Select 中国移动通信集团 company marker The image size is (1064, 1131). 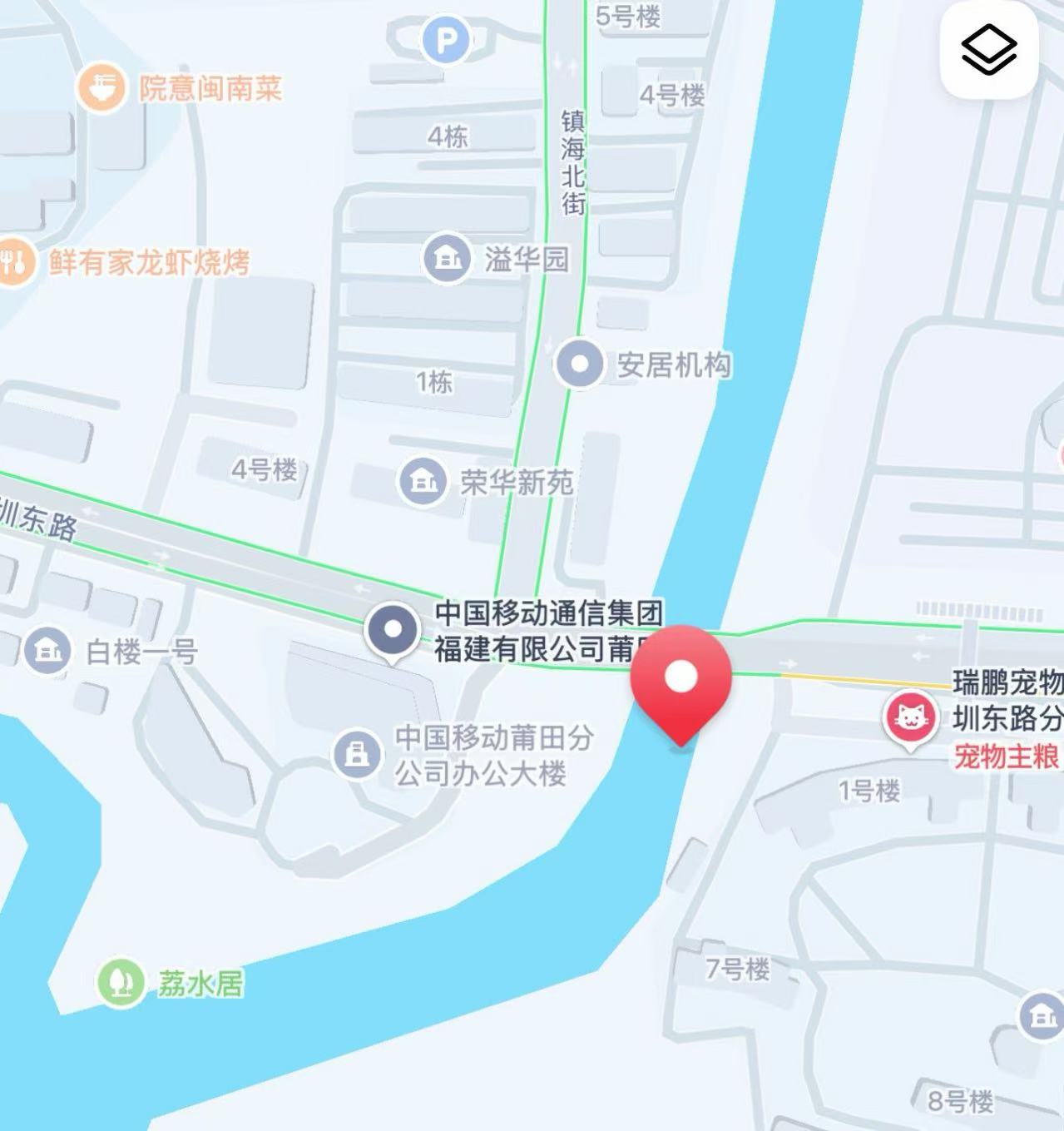[x=393, y=630]
